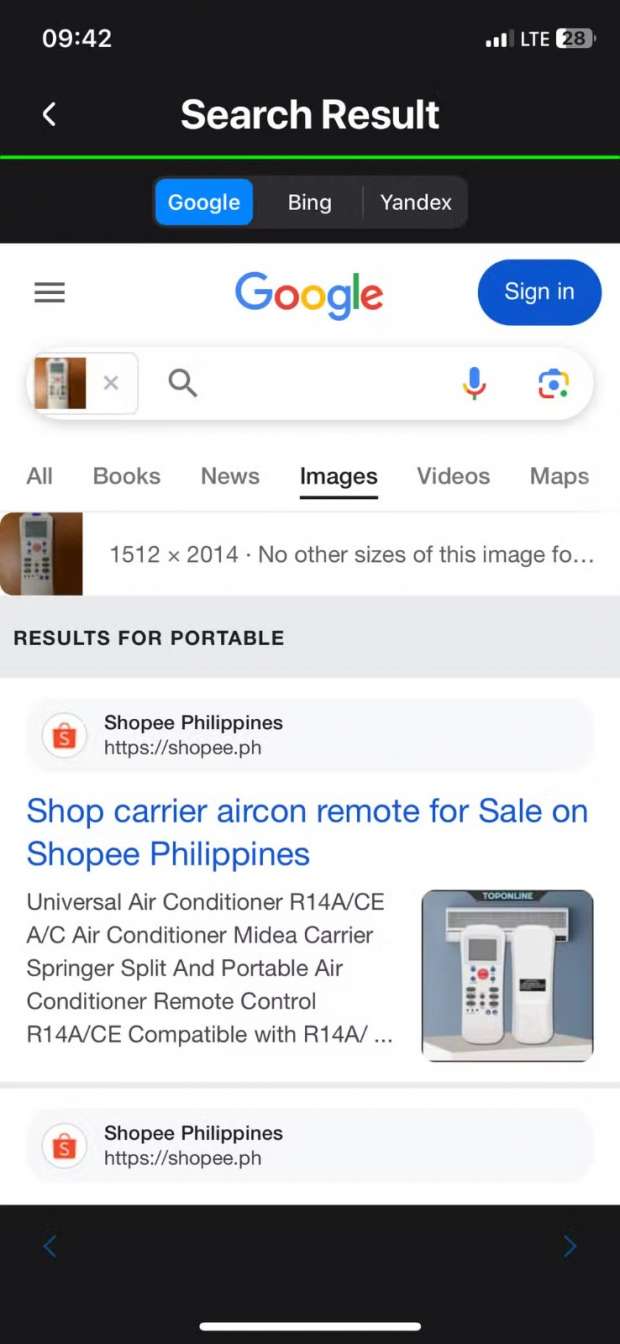Switch to the All results tab
Image resolution: width=620 pixels, height=1344 pixels.
pos(39,476)
